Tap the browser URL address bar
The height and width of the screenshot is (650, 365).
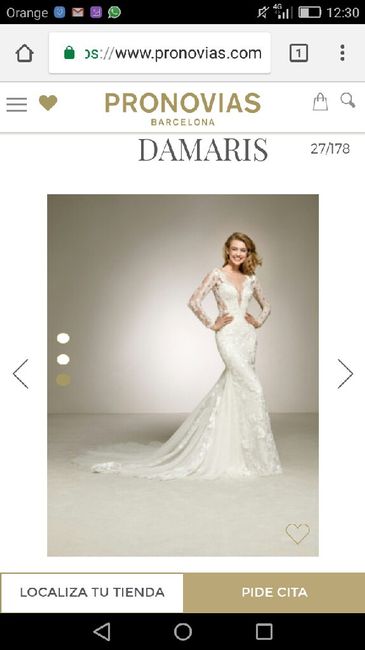click(x=160, y=53)
